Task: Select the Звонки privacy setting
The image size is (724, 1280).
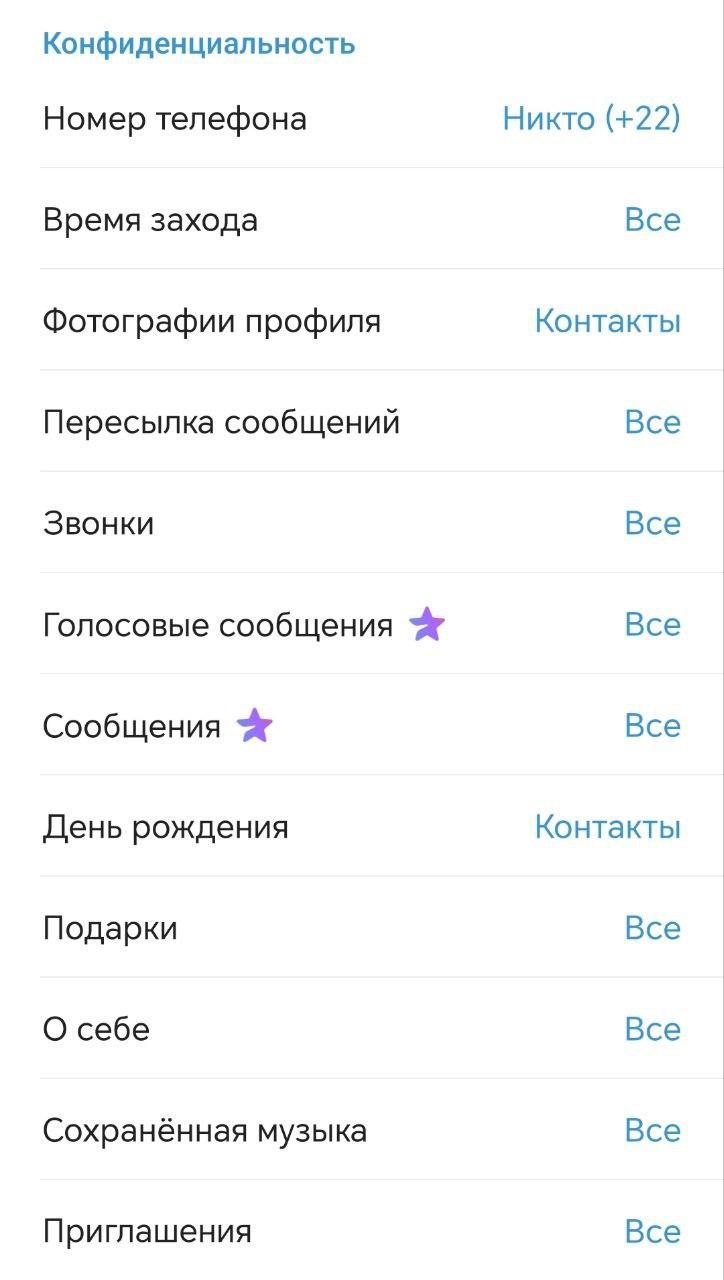Action: tap(360, 523)
